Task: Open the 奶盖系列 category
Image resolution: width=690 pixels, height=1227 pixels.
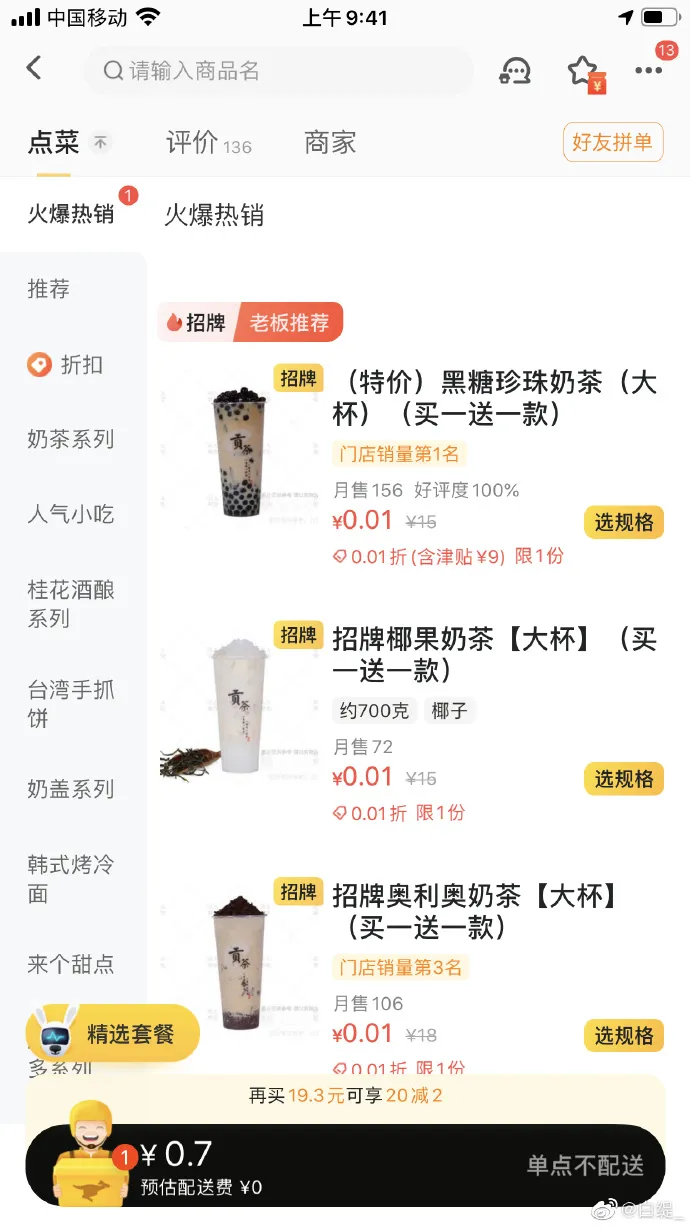Action: point(70,790)
